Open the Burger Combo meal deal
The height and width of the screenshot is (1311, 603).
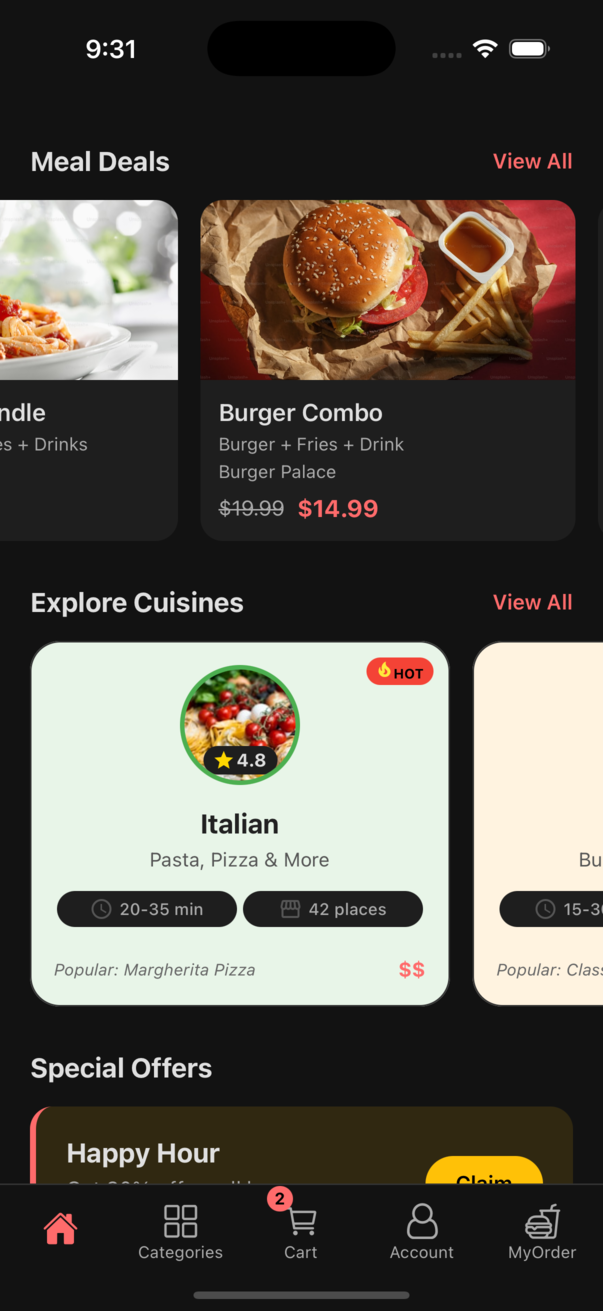point(387,370)
